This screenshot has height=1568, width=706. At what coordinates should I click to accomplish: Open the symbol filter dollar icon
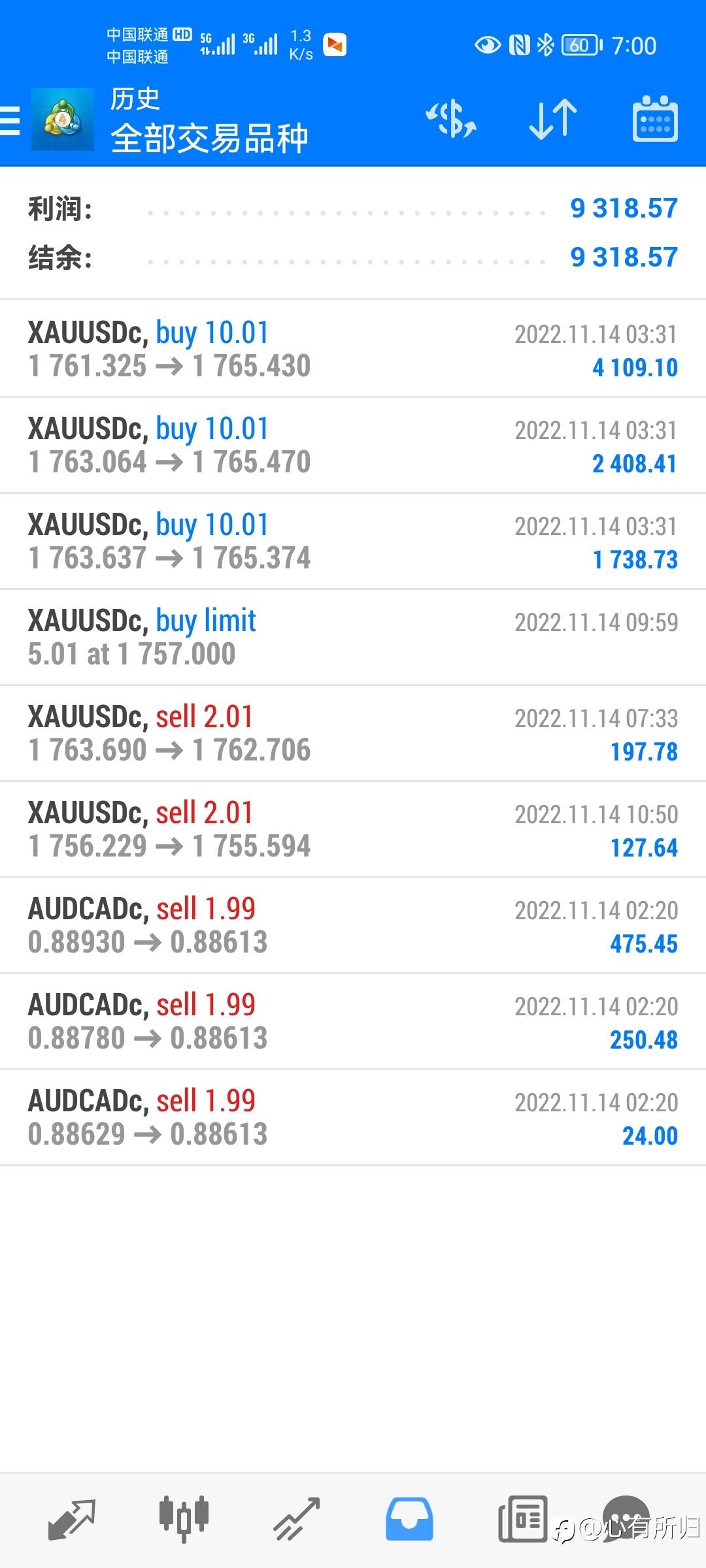451,120
